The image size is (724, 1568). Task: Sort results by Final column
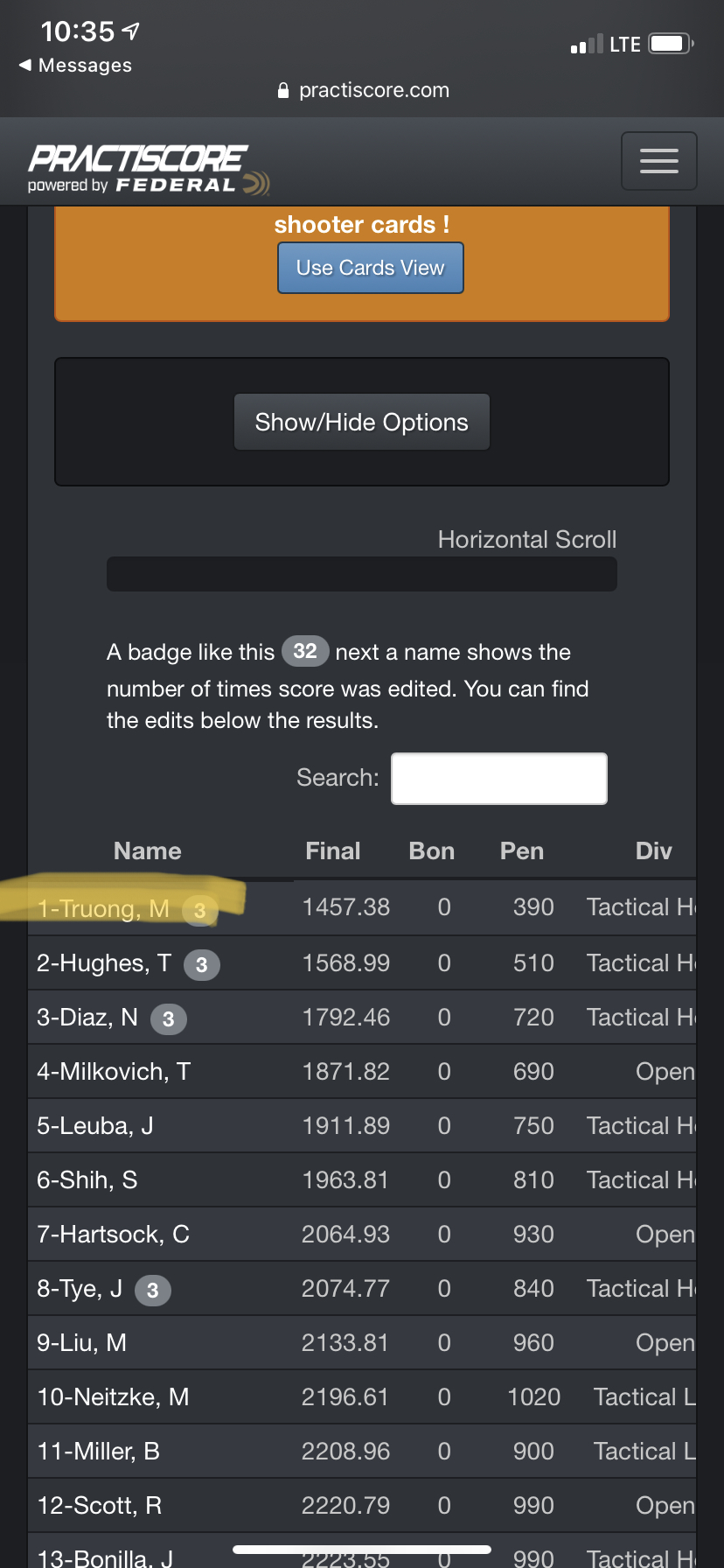pyautogui.click(x=332, y=850)
